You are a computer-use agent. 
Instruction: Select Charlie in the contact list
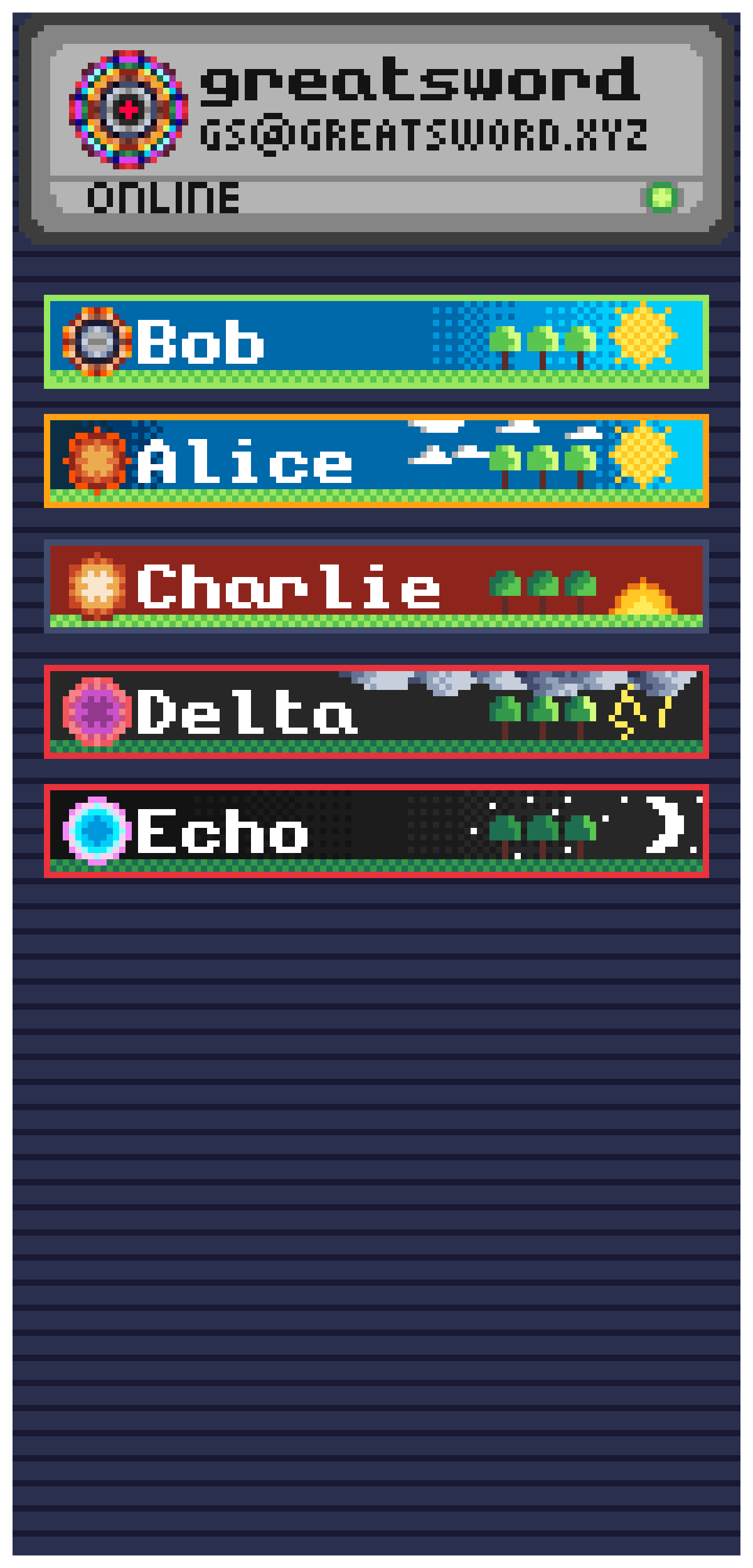tap(376, 586)
